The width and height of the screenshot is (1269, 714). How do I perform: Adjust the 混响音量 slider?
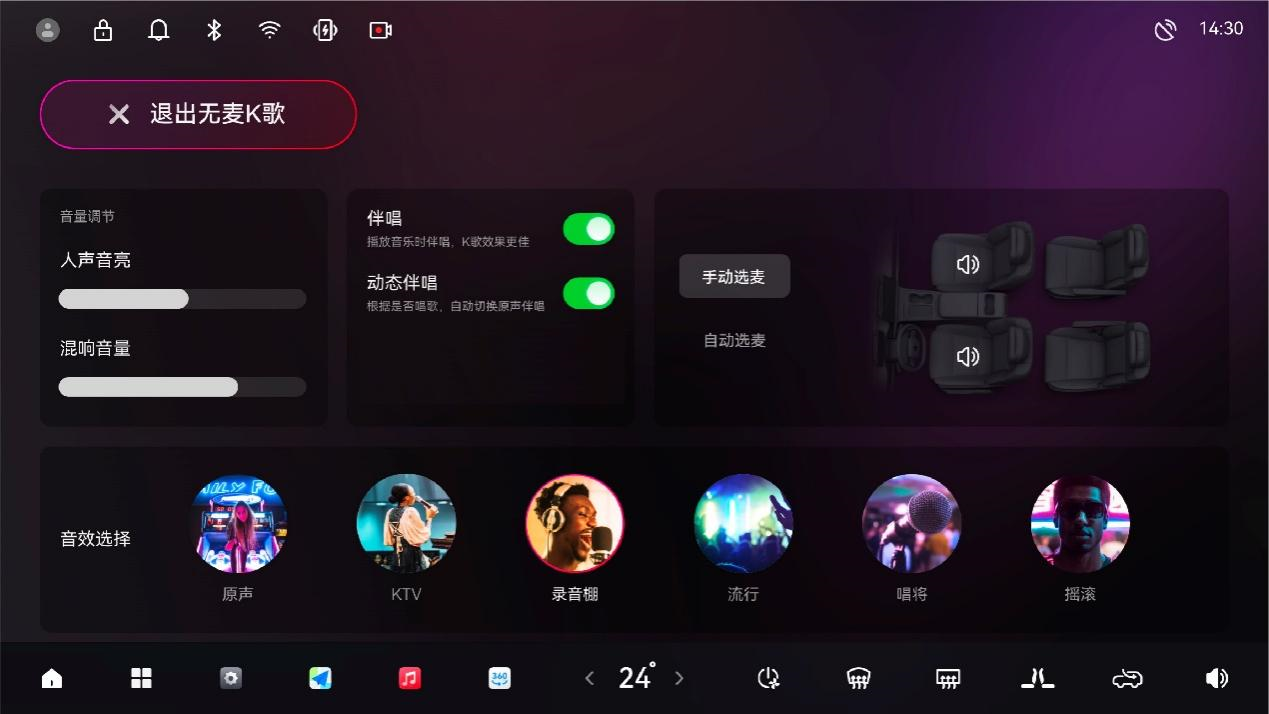point(182,387)
